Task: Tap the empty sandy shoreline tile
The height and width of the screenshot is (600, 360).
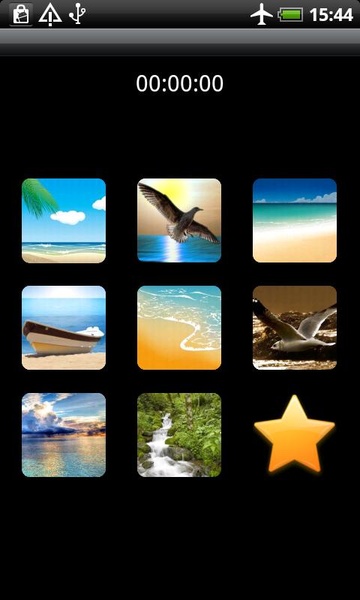Action: (x=295, y=221)
